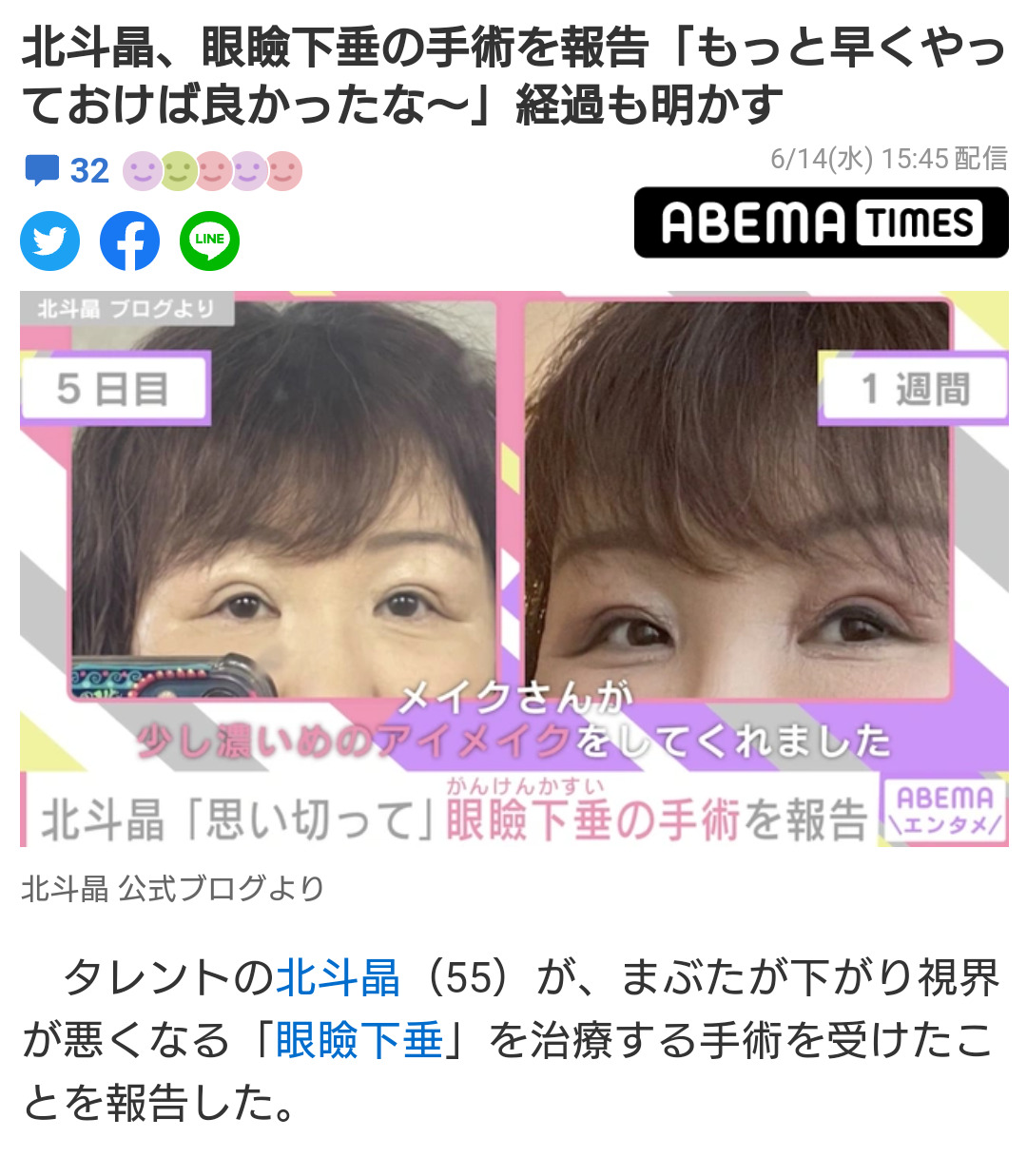View the emoji reactions on this article
The image size is (1027, 1176).
click(213, 171)
